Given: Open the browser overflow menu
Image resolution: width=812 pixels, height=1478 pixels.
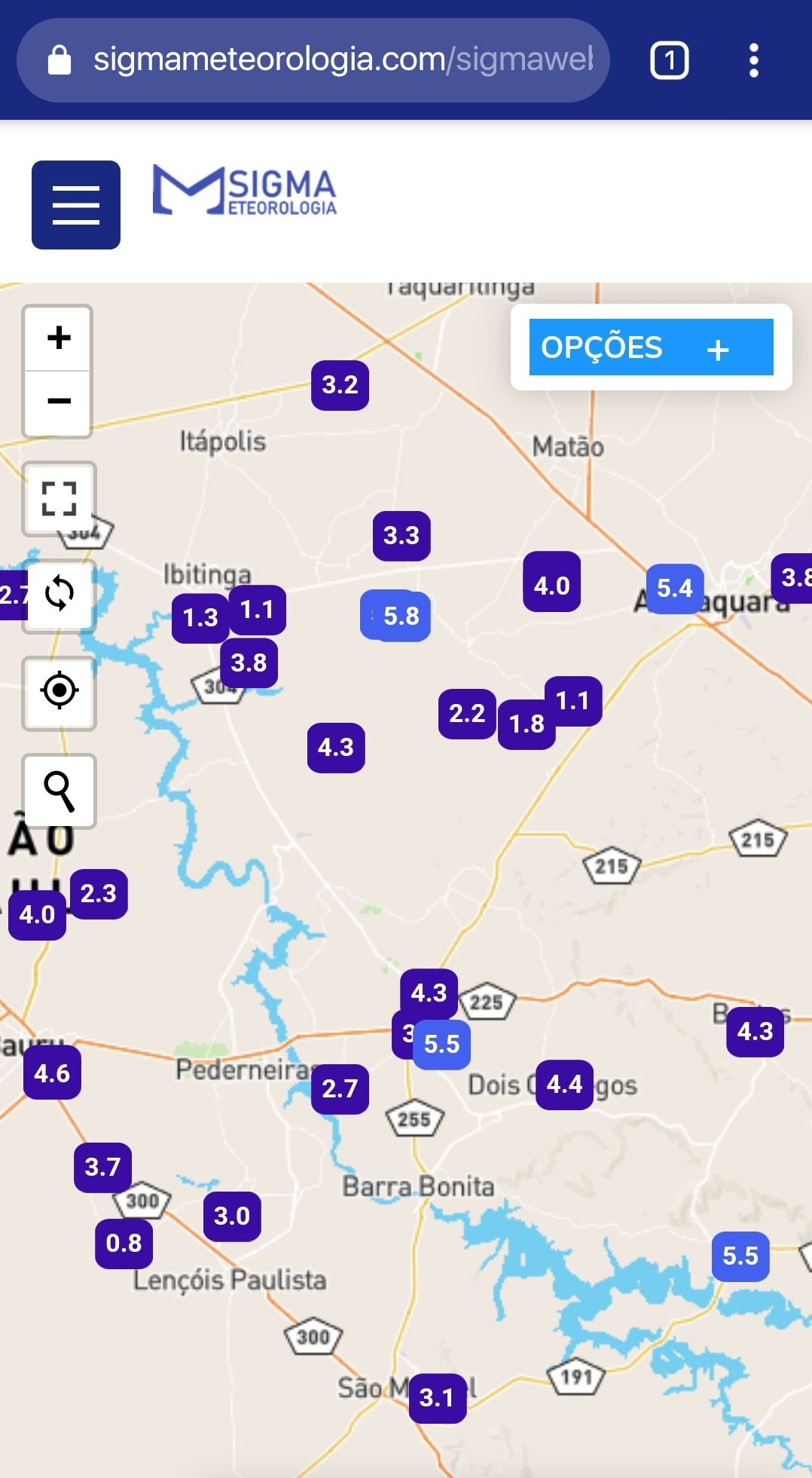Looking at the screenshot, I should point(753,60).
